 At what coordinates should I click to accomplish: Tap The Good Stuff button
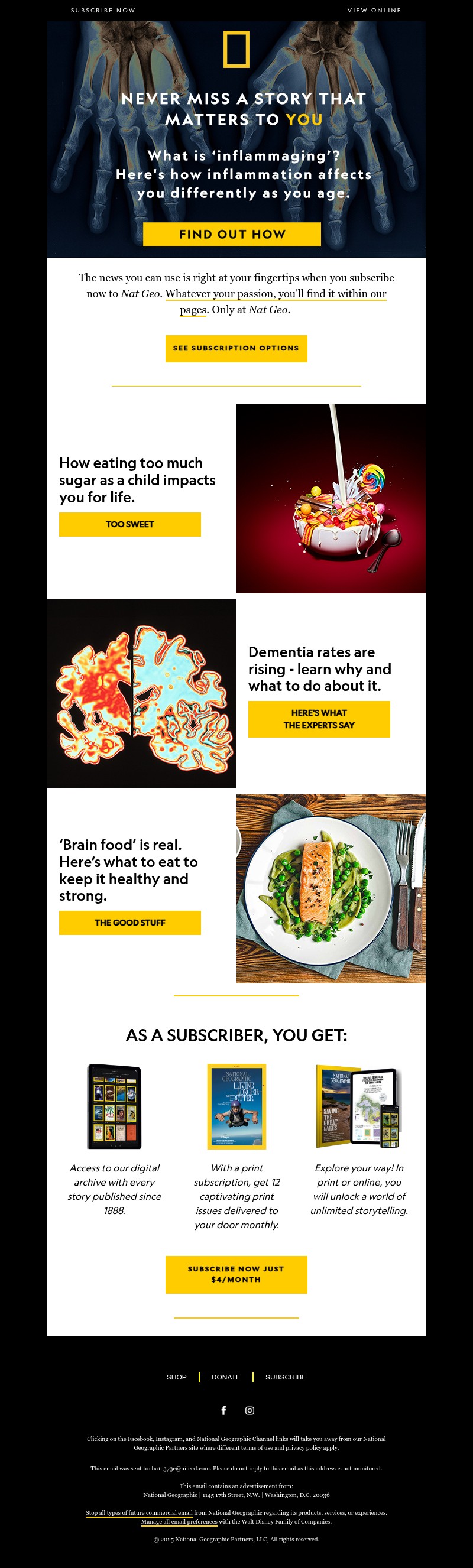(x=129, y=922)
